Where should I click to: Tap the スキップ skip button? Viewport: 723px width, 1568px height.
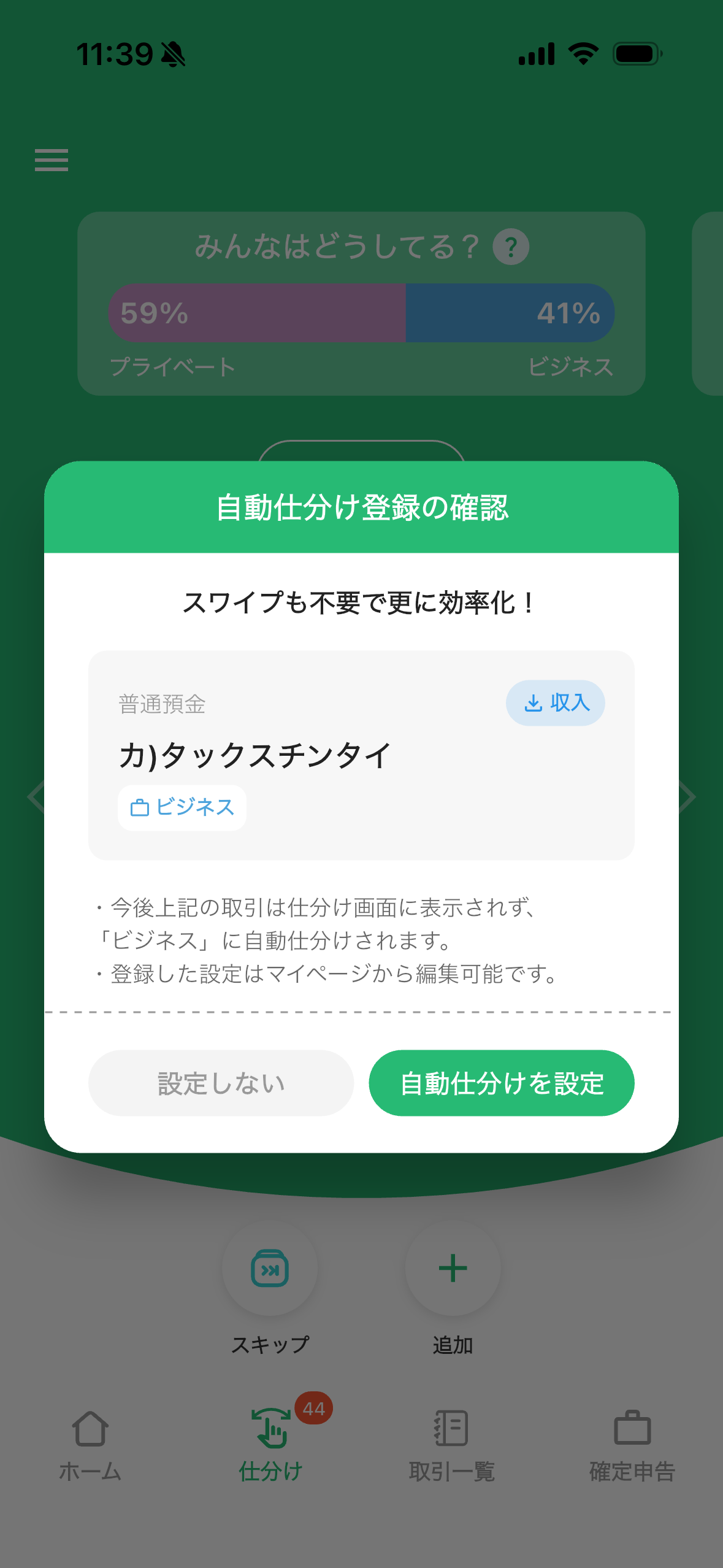[x=270, y=1269]
